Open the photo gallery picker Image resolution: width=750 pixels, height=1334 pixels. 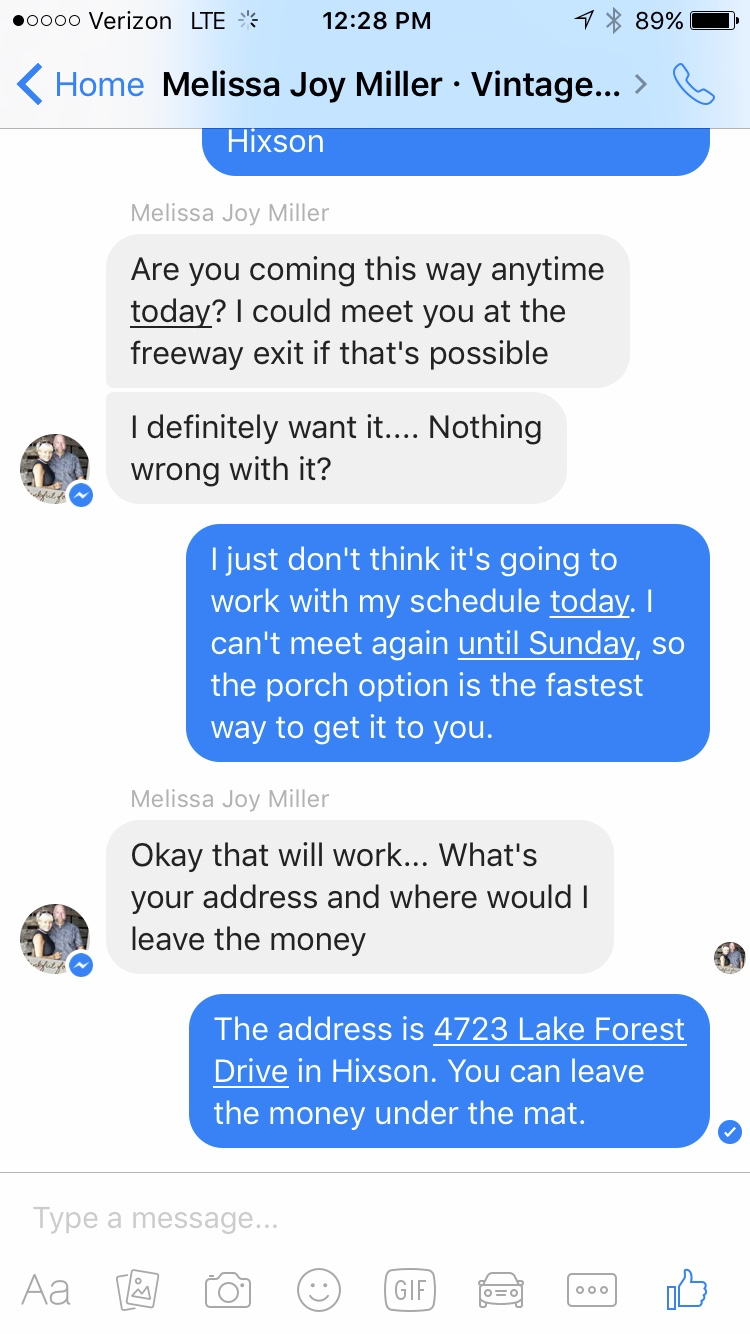[138, 1290]
